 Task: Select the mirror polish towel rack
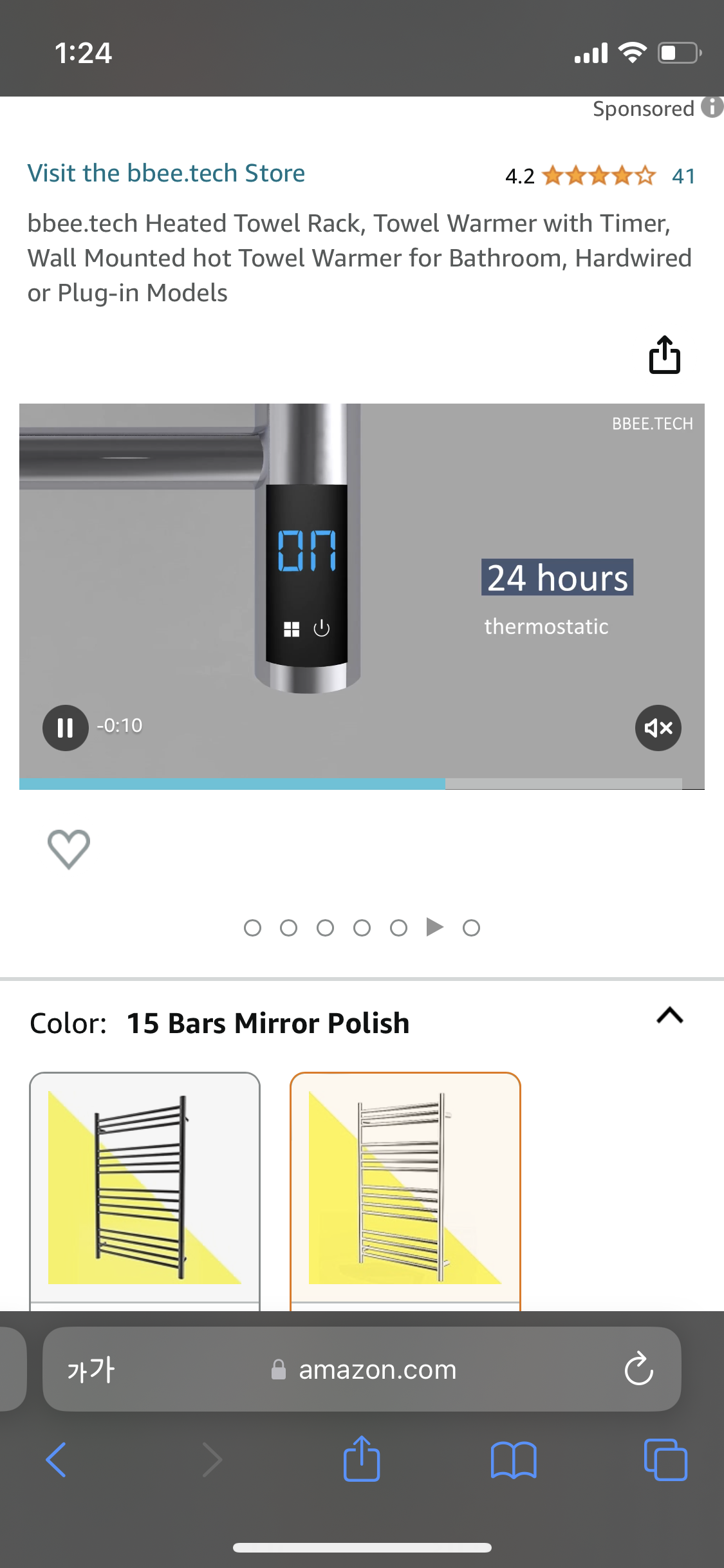(x=405, y=1188)
